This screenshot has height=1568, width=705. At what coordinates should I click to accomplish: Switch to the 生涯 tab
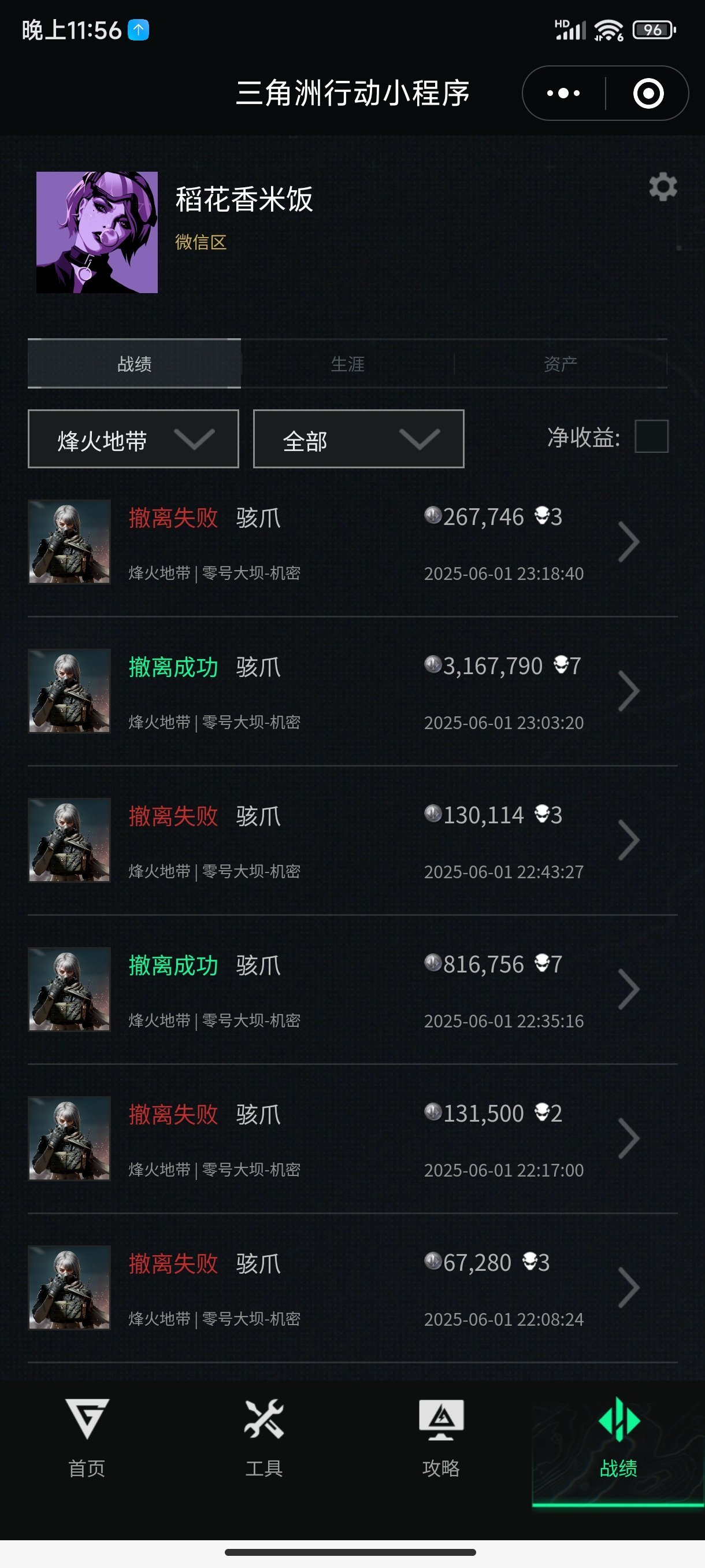(x=347, y=364)
